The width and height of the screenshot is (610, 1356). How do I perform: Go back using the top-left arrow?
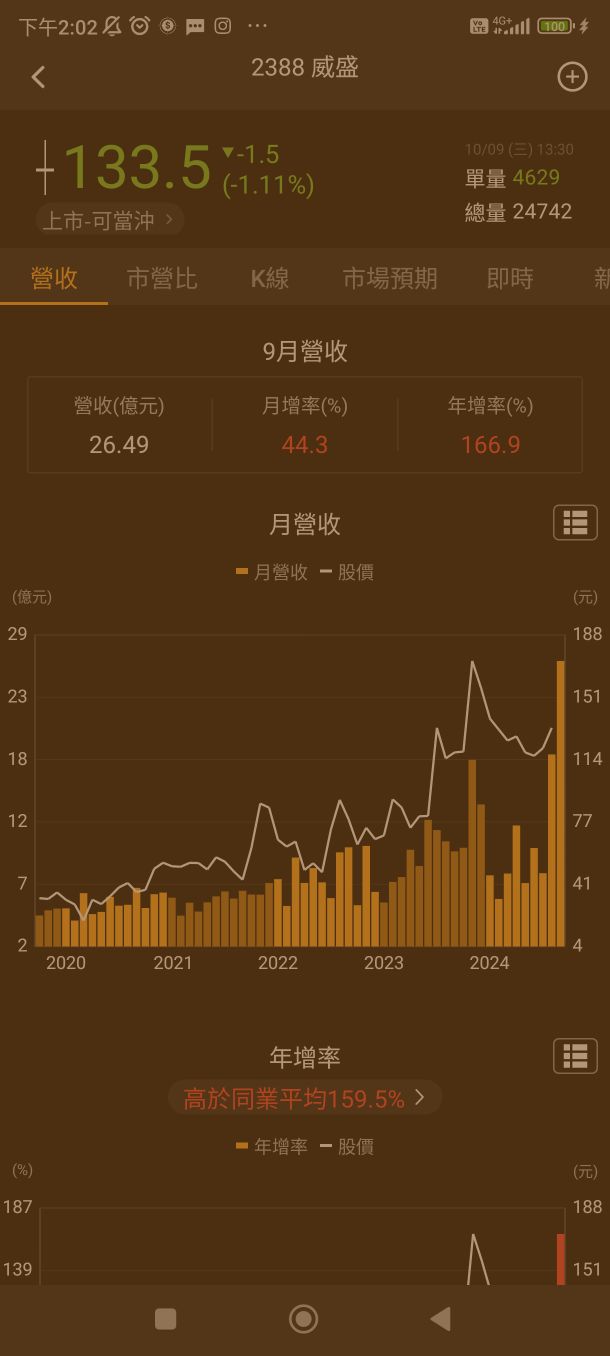(39, 77)
